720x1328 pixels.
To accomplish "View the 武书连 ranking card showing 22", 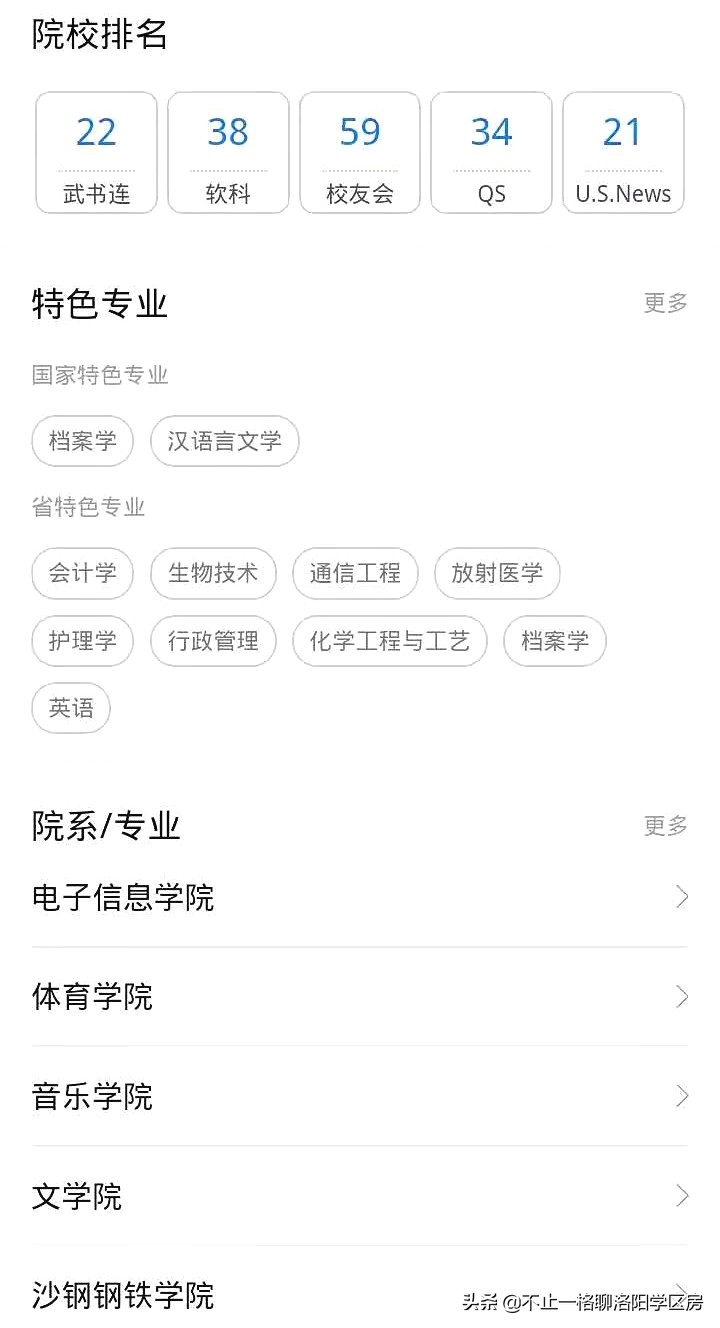I will point(96,152).
